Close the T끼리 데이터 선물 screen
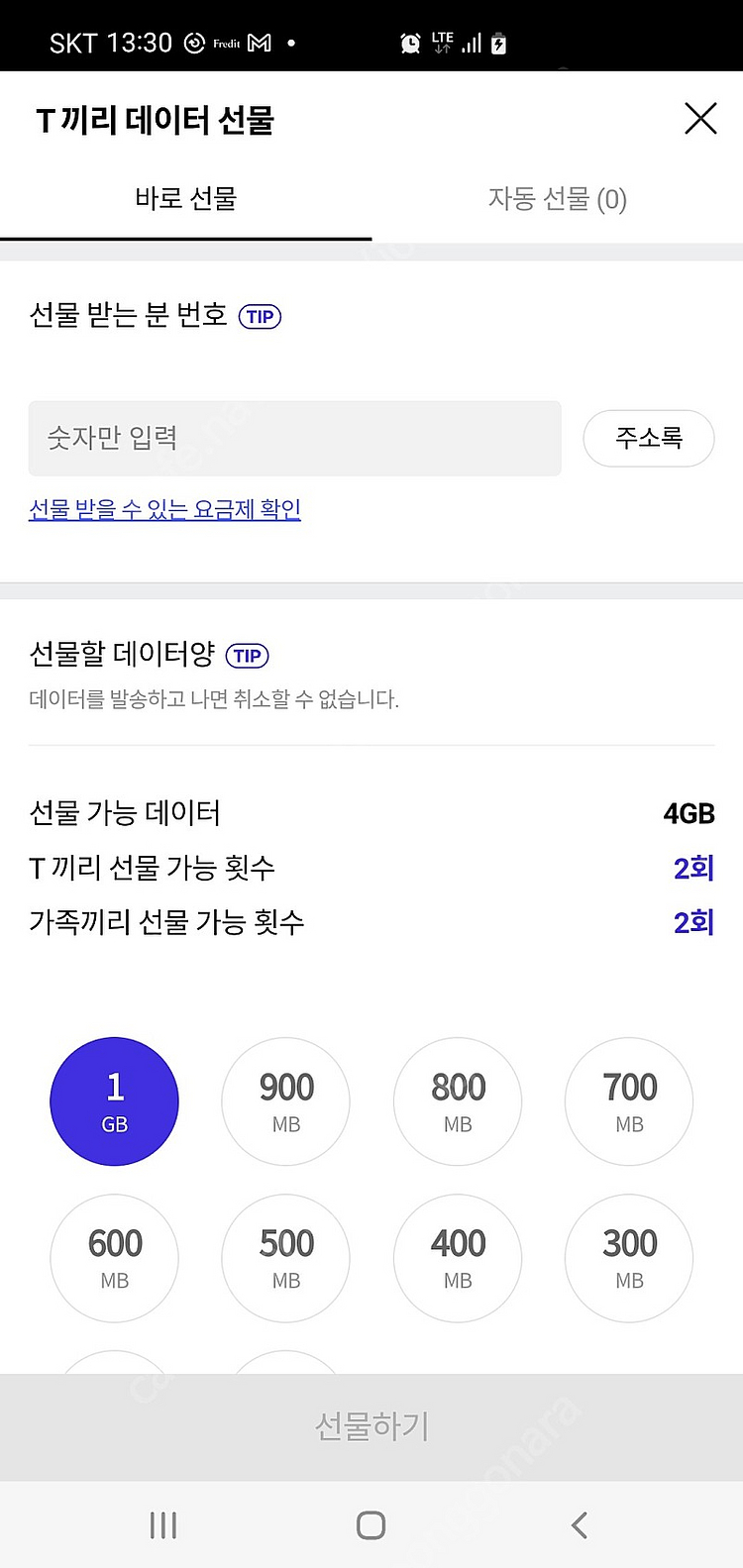 click(700, 118)
